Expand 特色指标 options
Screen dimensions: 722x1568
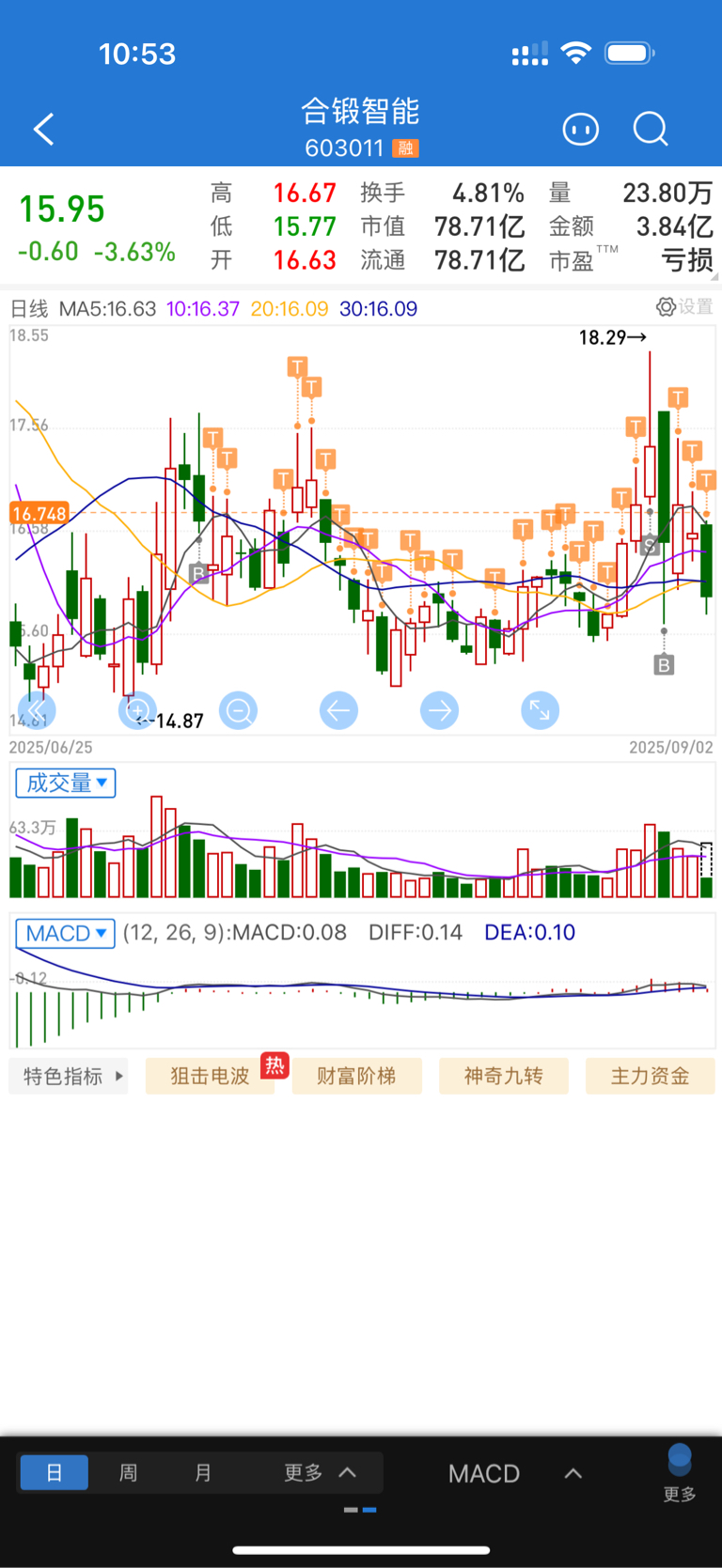[69, 1076]
